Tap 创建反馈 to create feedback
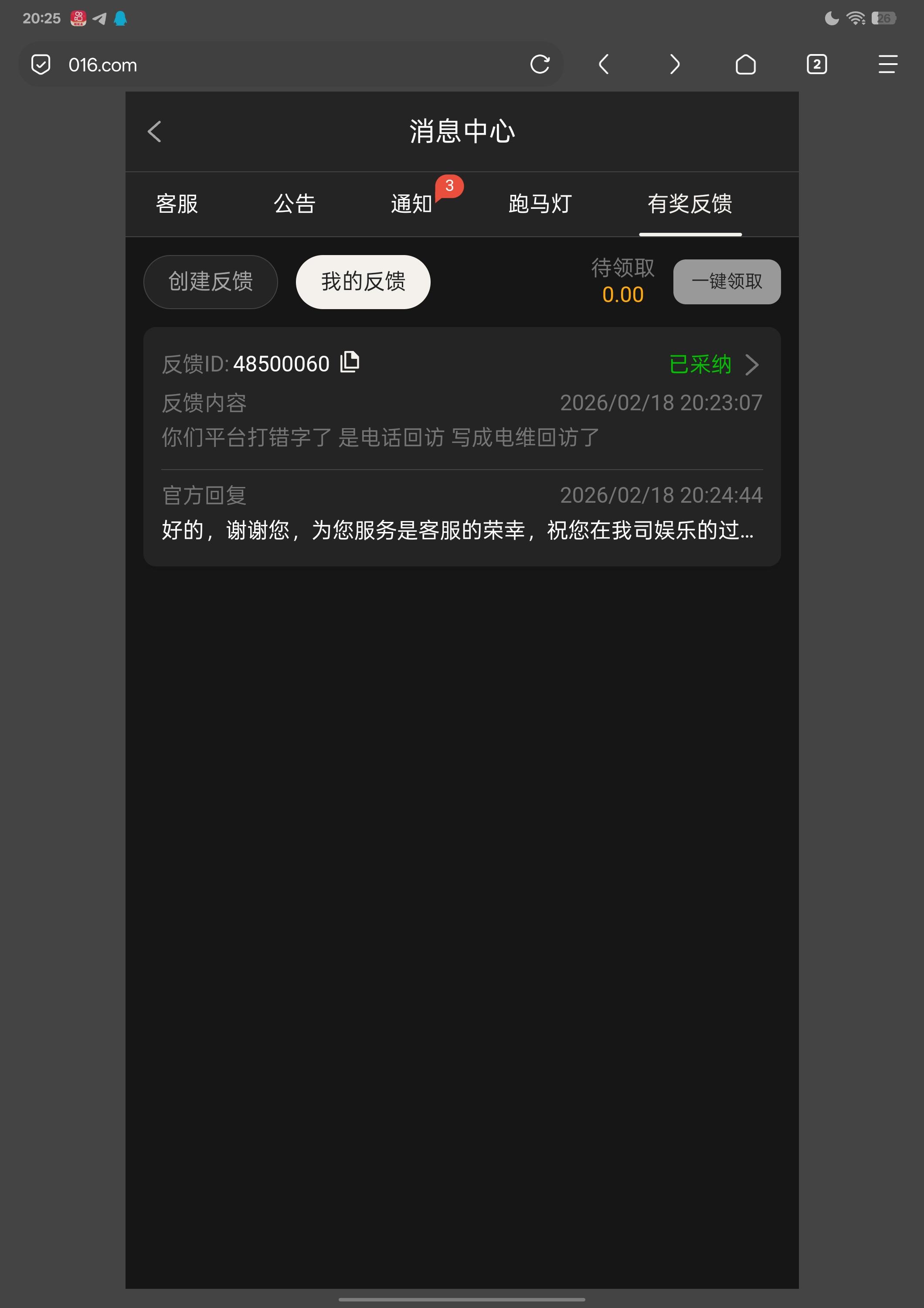This screenshot has width=924, height=1308. click(210, 282)
